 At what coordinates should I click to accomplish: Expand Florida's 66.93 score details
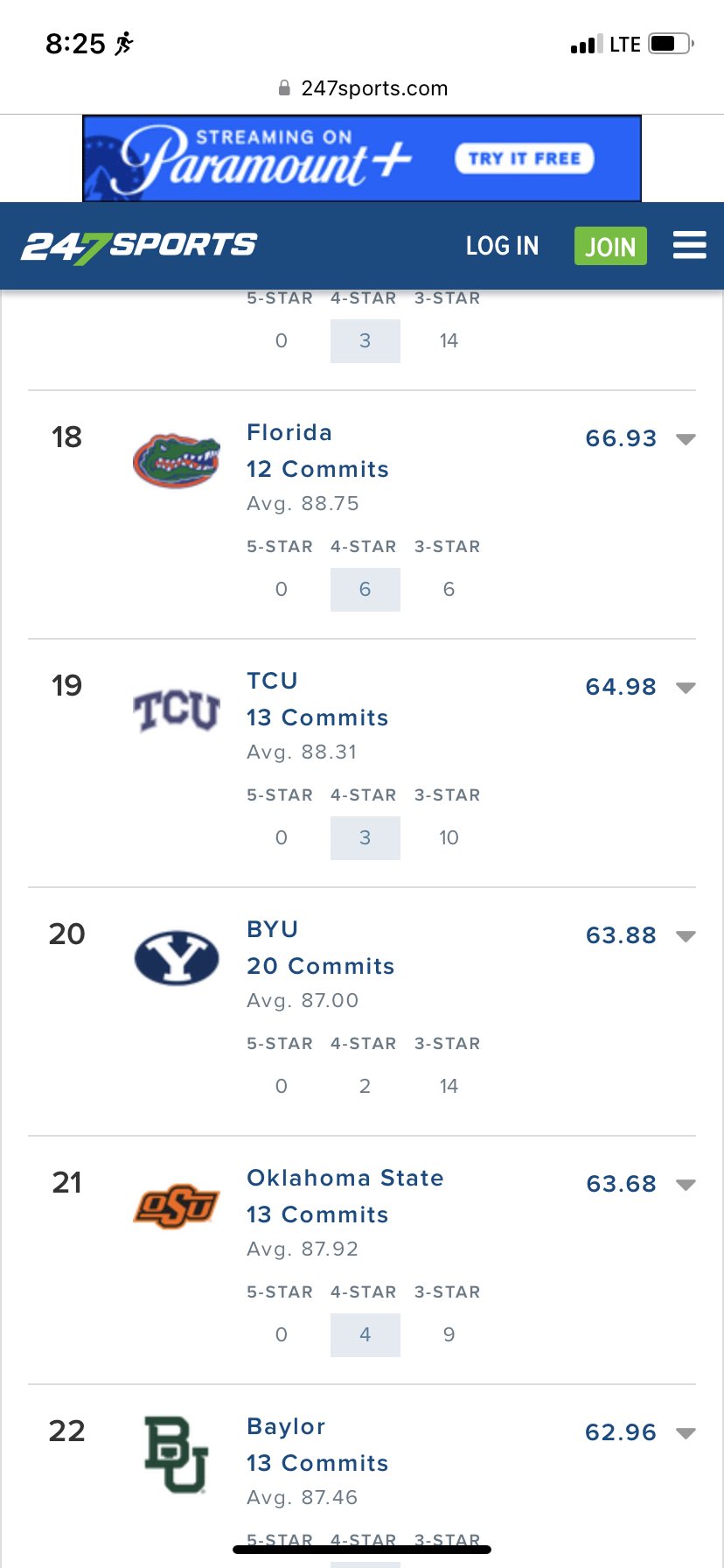tap(686, 439)
